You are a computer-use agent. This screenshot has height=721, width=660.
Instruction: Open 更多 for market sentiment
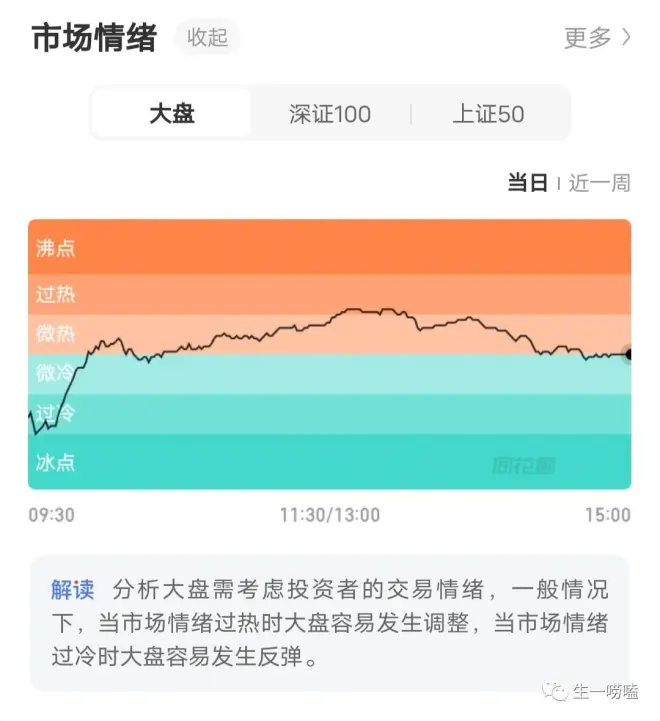point(597,38)
